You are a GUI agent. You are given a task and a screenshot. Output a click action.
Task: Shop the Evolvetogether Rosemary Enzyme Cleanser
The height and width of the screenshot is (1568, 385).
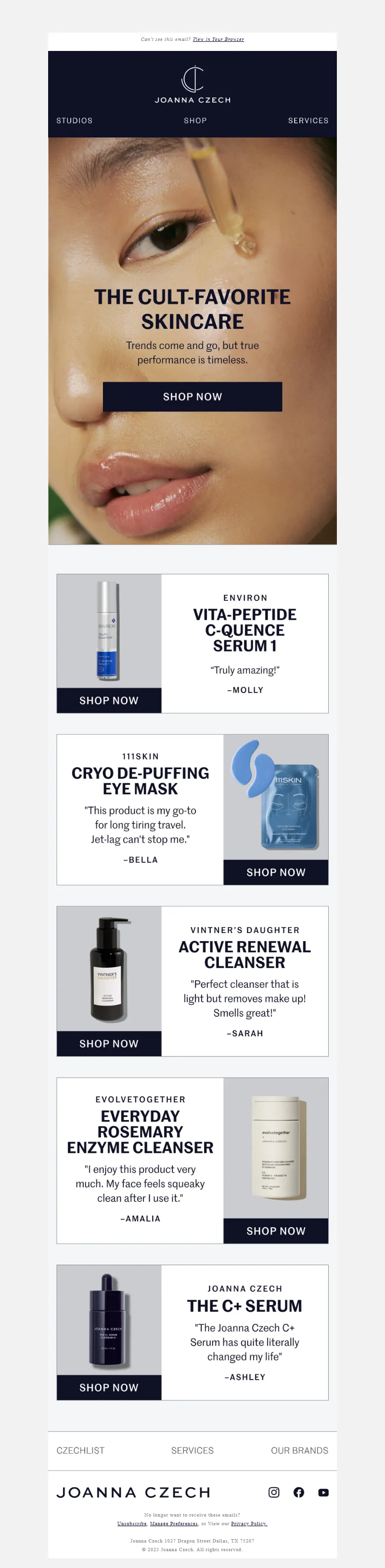pyautogui.click(x=275, y=1231)
